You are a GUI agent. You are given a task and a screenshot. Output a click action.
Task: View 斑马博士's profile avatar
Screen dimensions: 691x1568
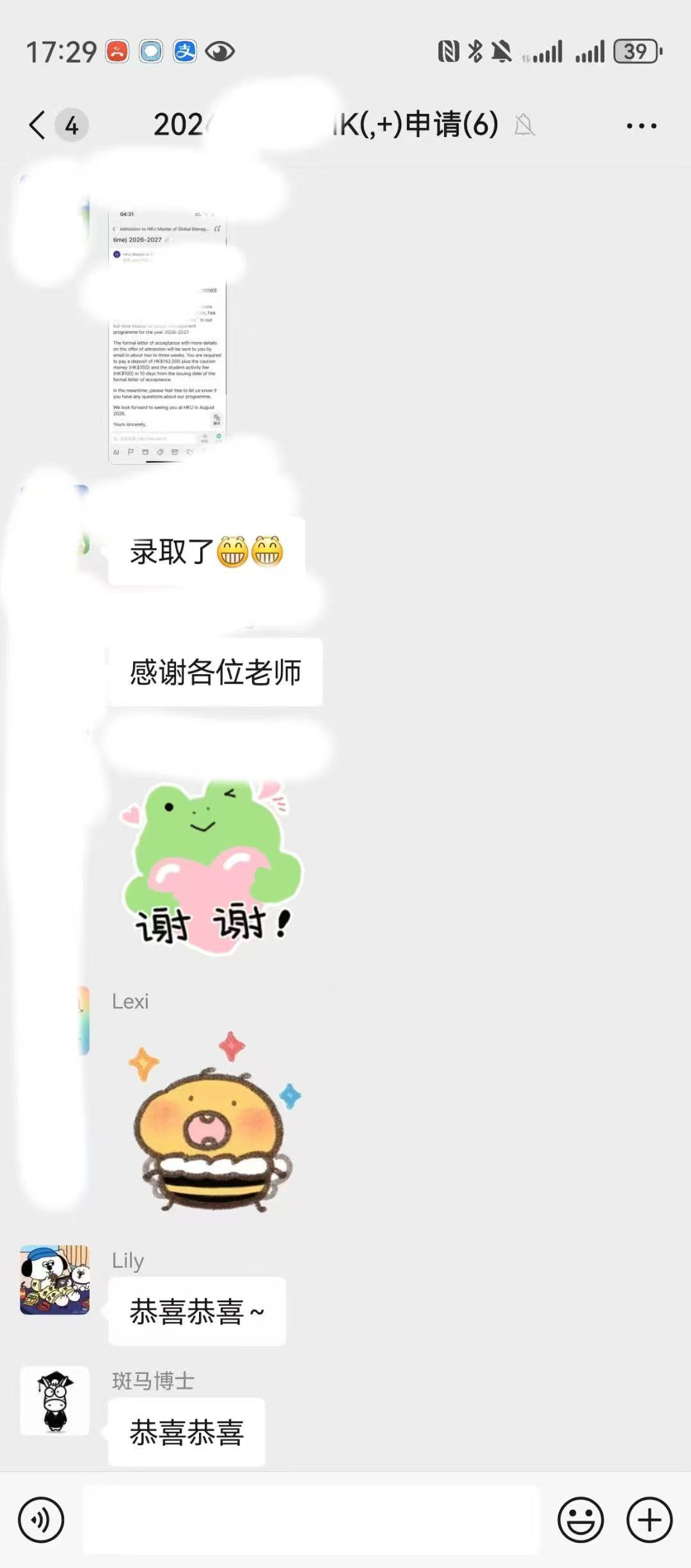coord(55,1400)
